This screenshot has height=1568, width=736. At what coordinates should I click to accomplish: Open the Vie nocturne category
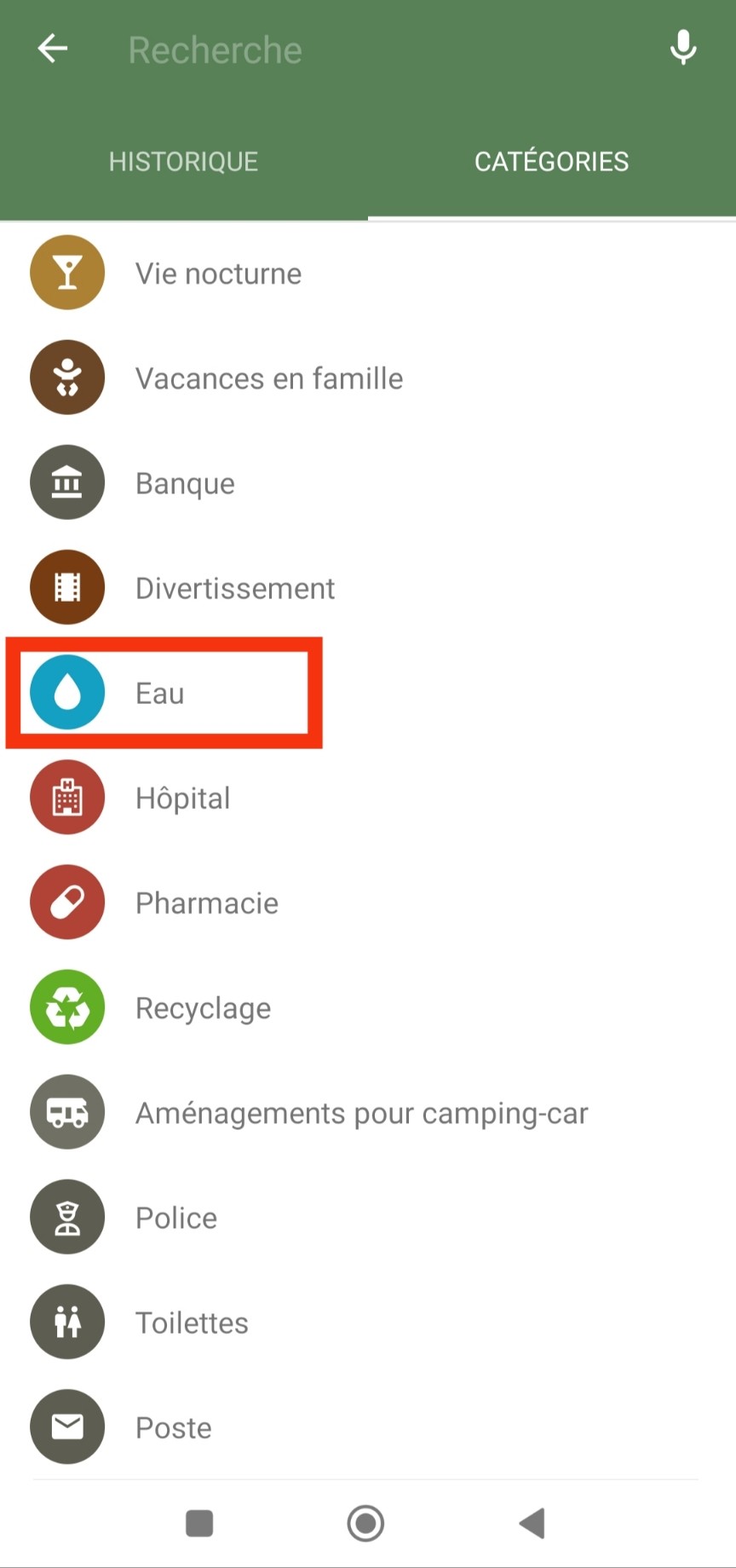[x=218, y=274]
